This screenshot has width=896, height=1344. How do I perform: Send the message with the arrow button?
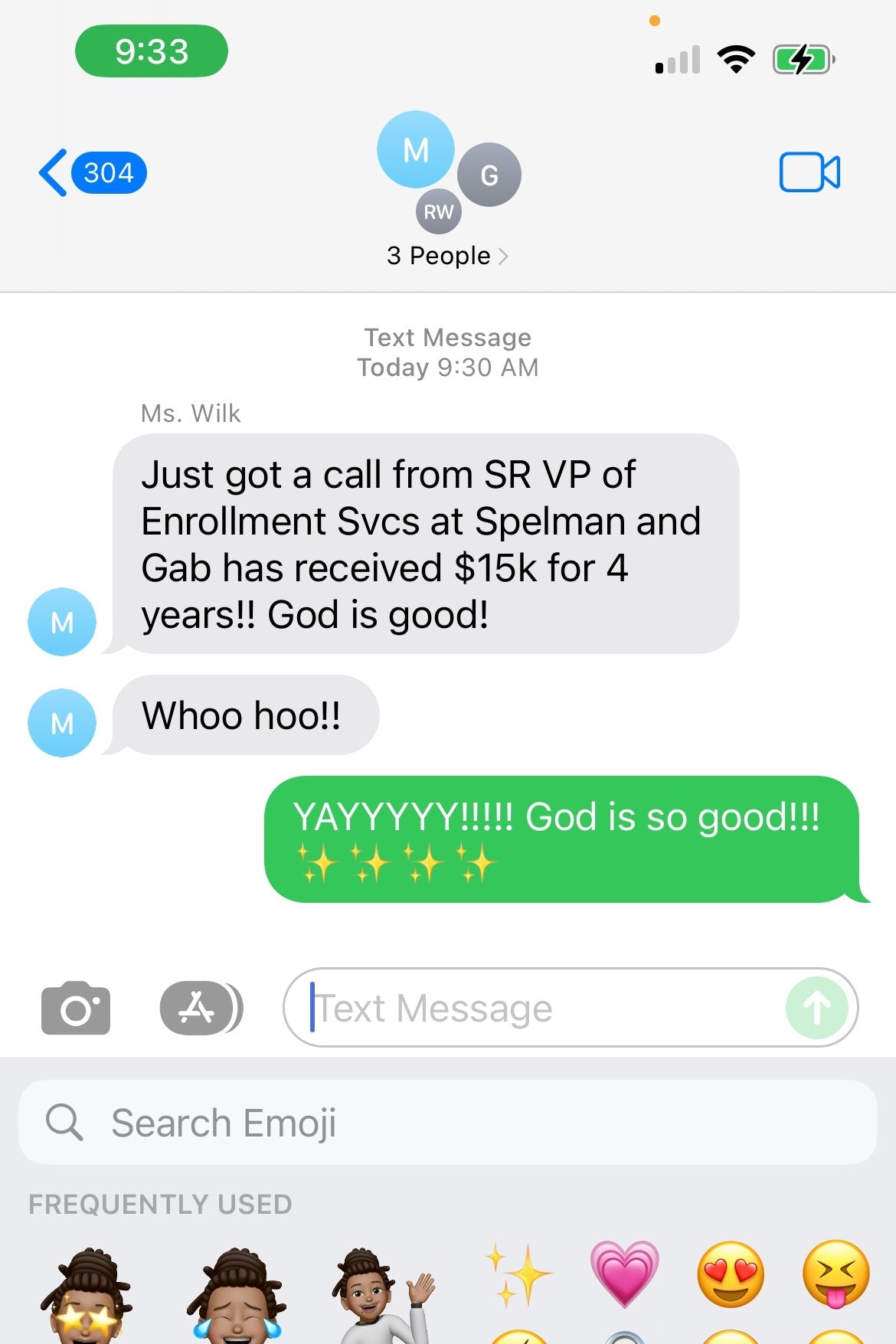[x=816, y=1008]
